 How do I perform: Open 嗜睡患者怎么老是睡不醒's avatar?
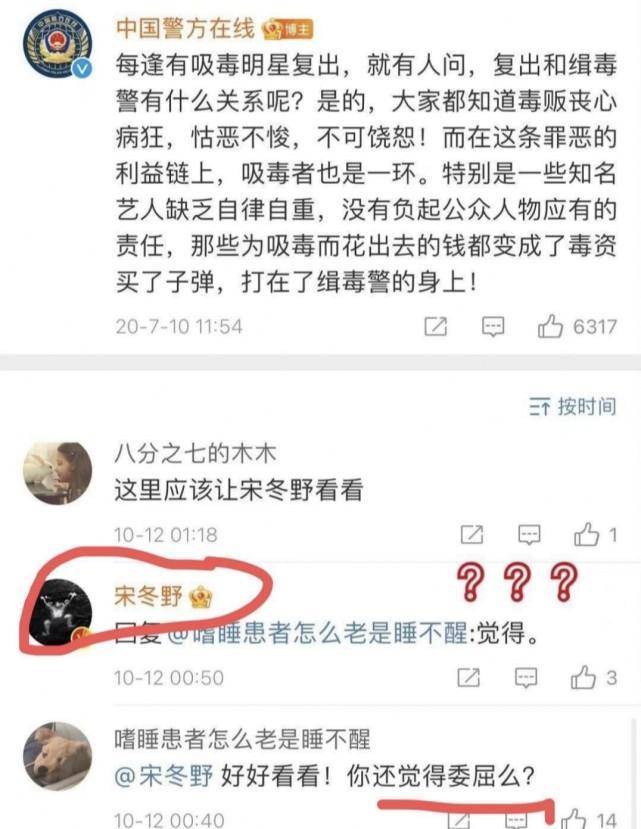pos(58,755)
